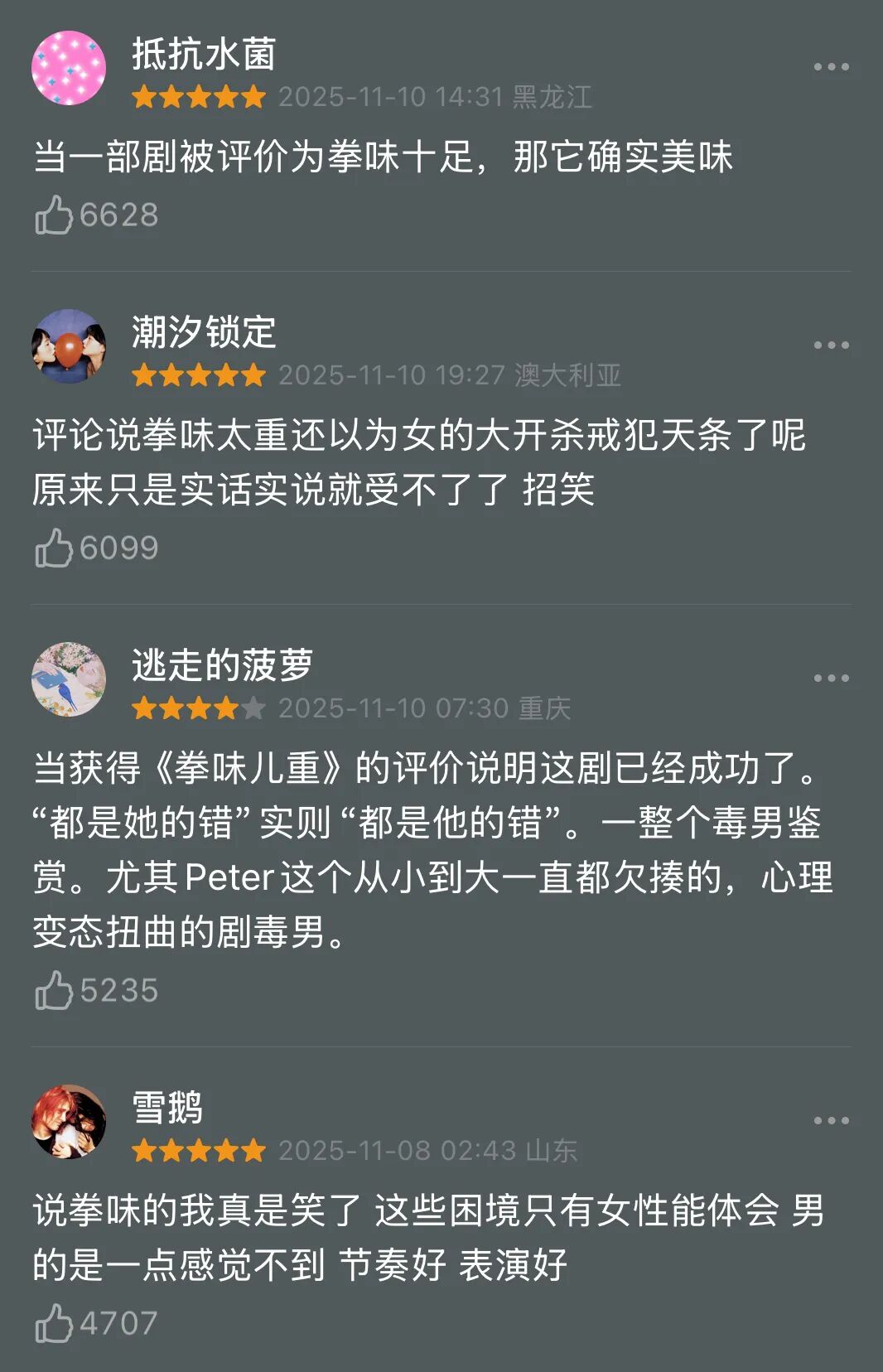The width and height of the screenshot is (883, 1372).
Task: Give a thumbs up to 逃走的菠萝's review
Action: coord(55,991)
